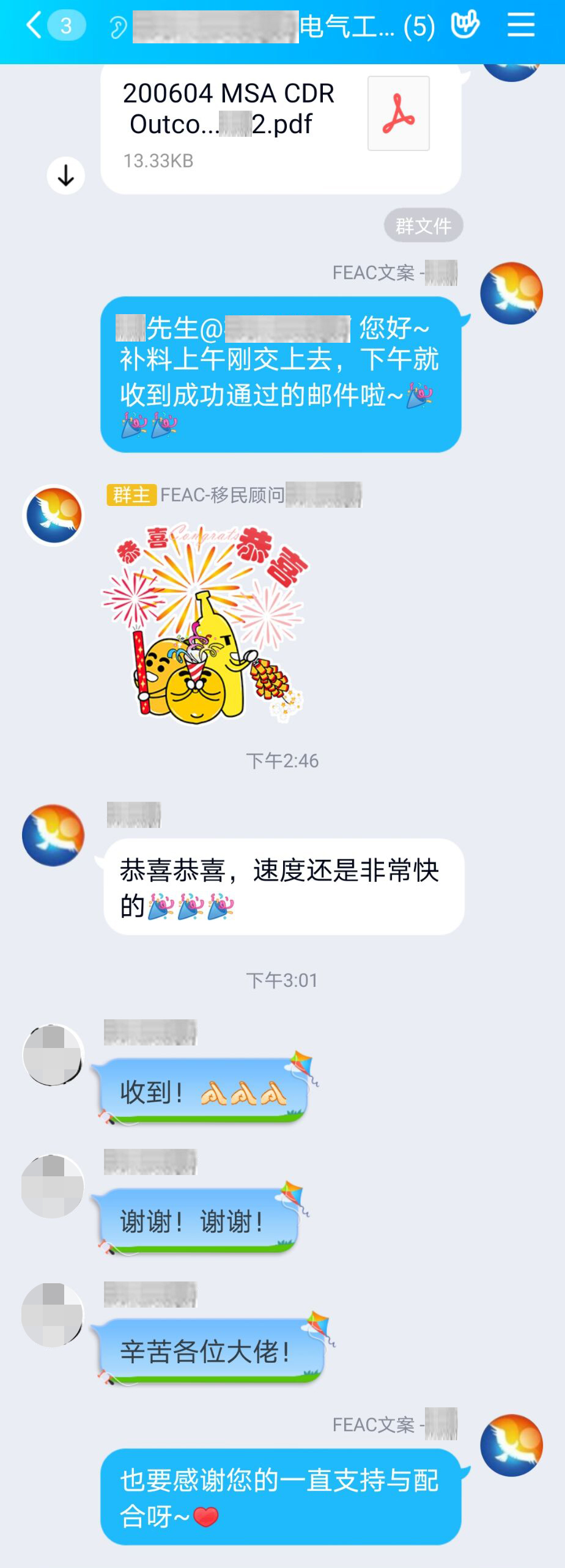Open the avatar of the 辛苦各位大佬 sender
The image size is (565, 1568).
[x=53, y=1314]
